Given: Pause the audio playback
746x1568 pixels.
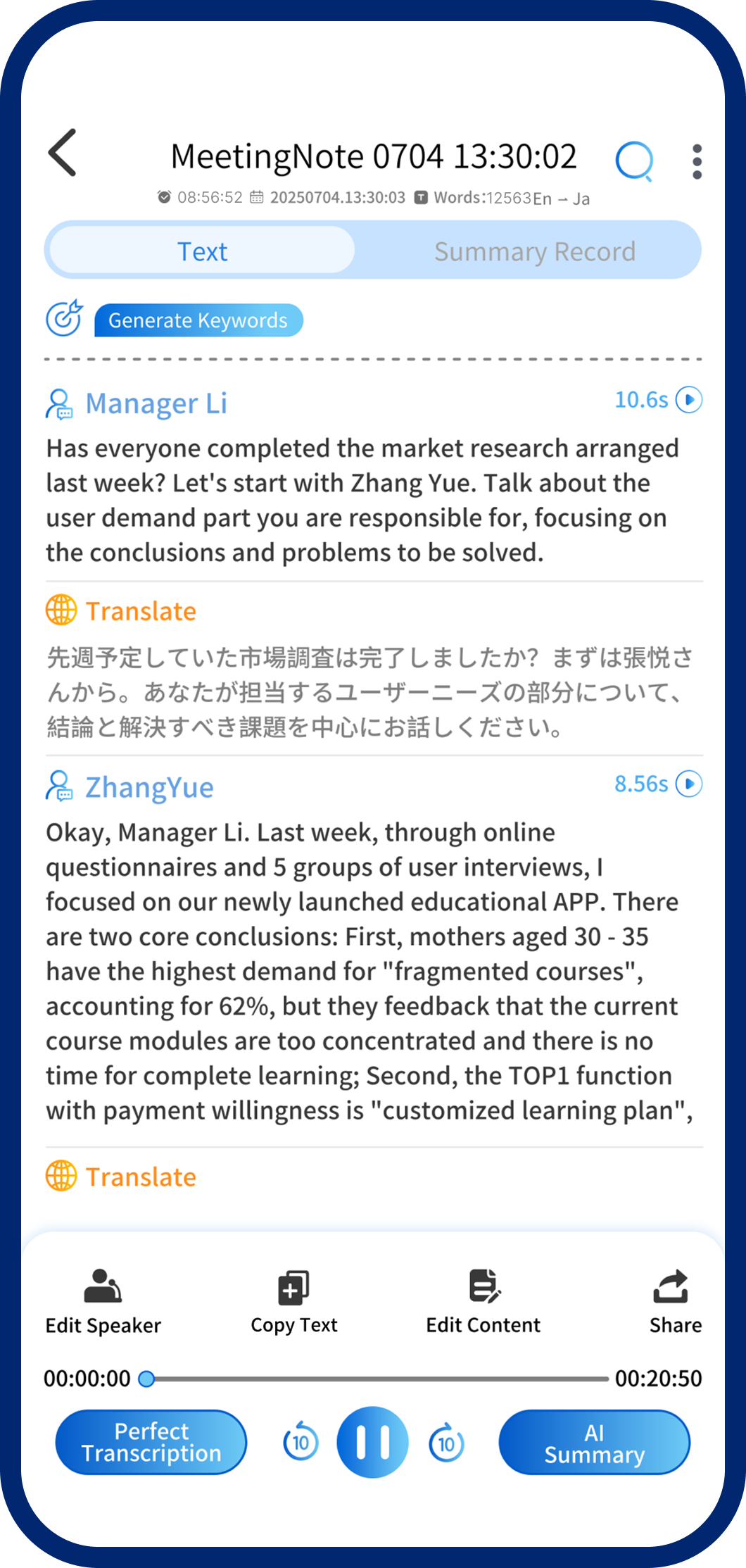Looking at the screenshot, I should click(x=372, y=1442).
